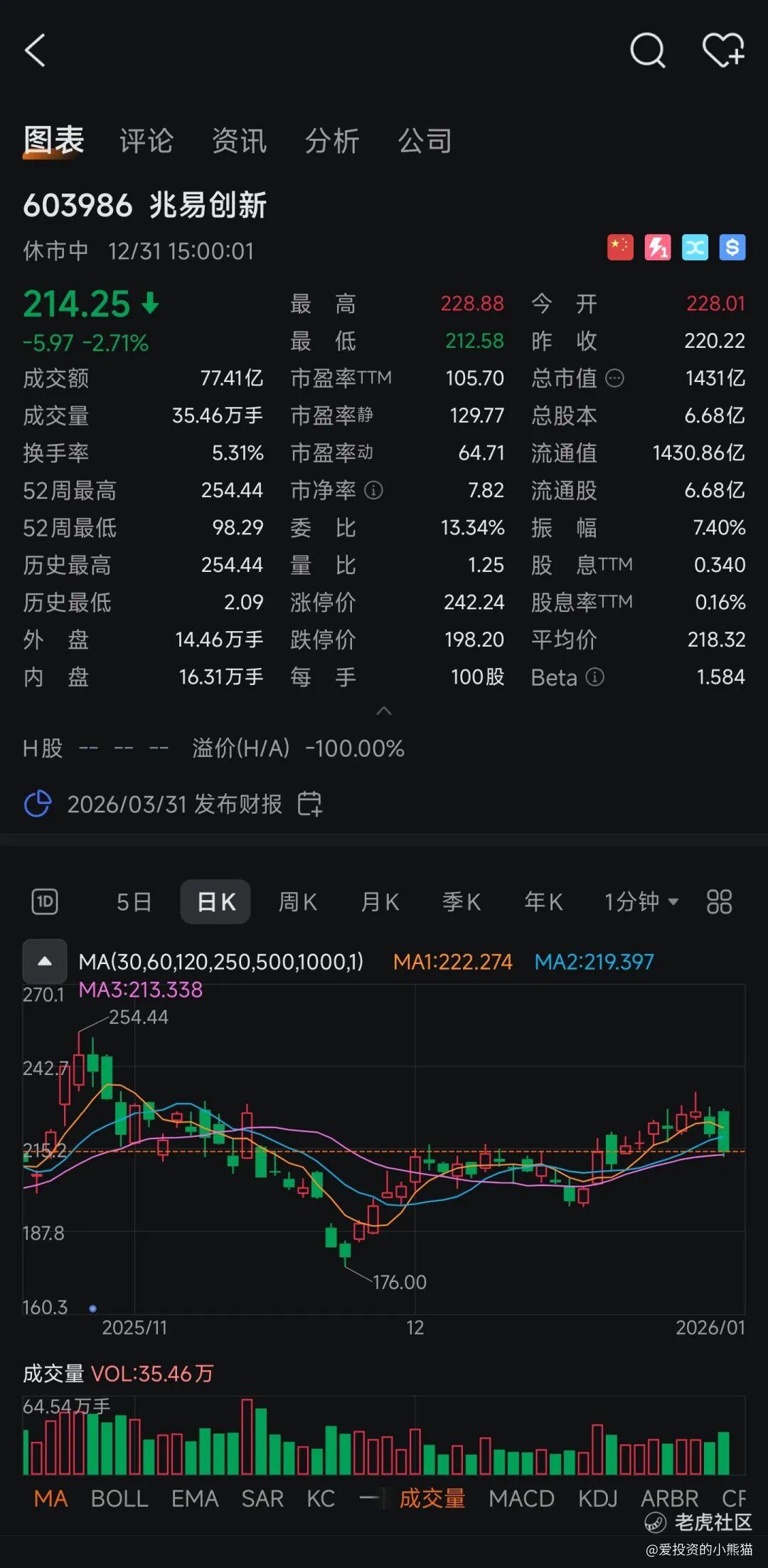Go back using the top arrow
This screenshot has width=768, height=1568.
click(36, 51)
